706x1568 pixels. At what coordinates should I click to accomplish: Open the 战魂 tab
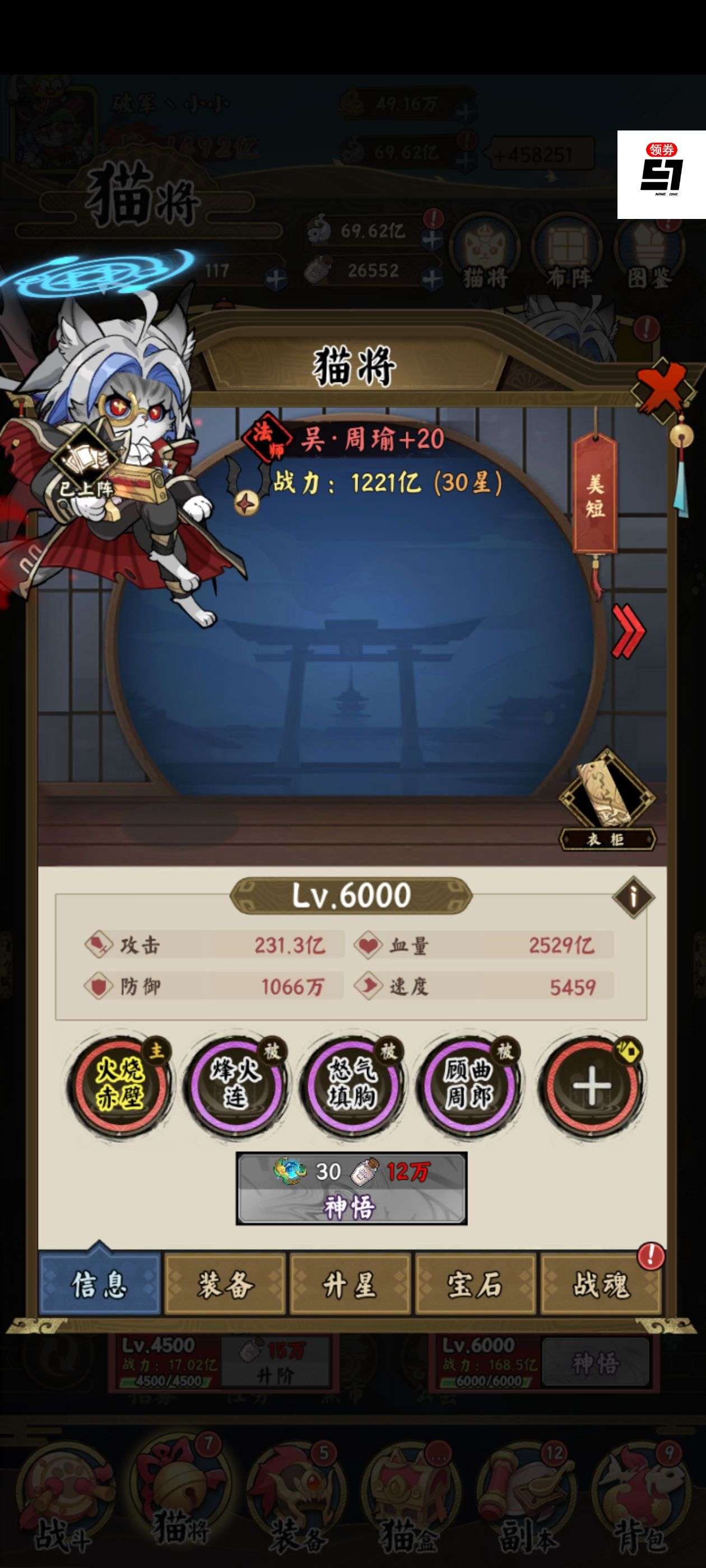[600, 1285]
